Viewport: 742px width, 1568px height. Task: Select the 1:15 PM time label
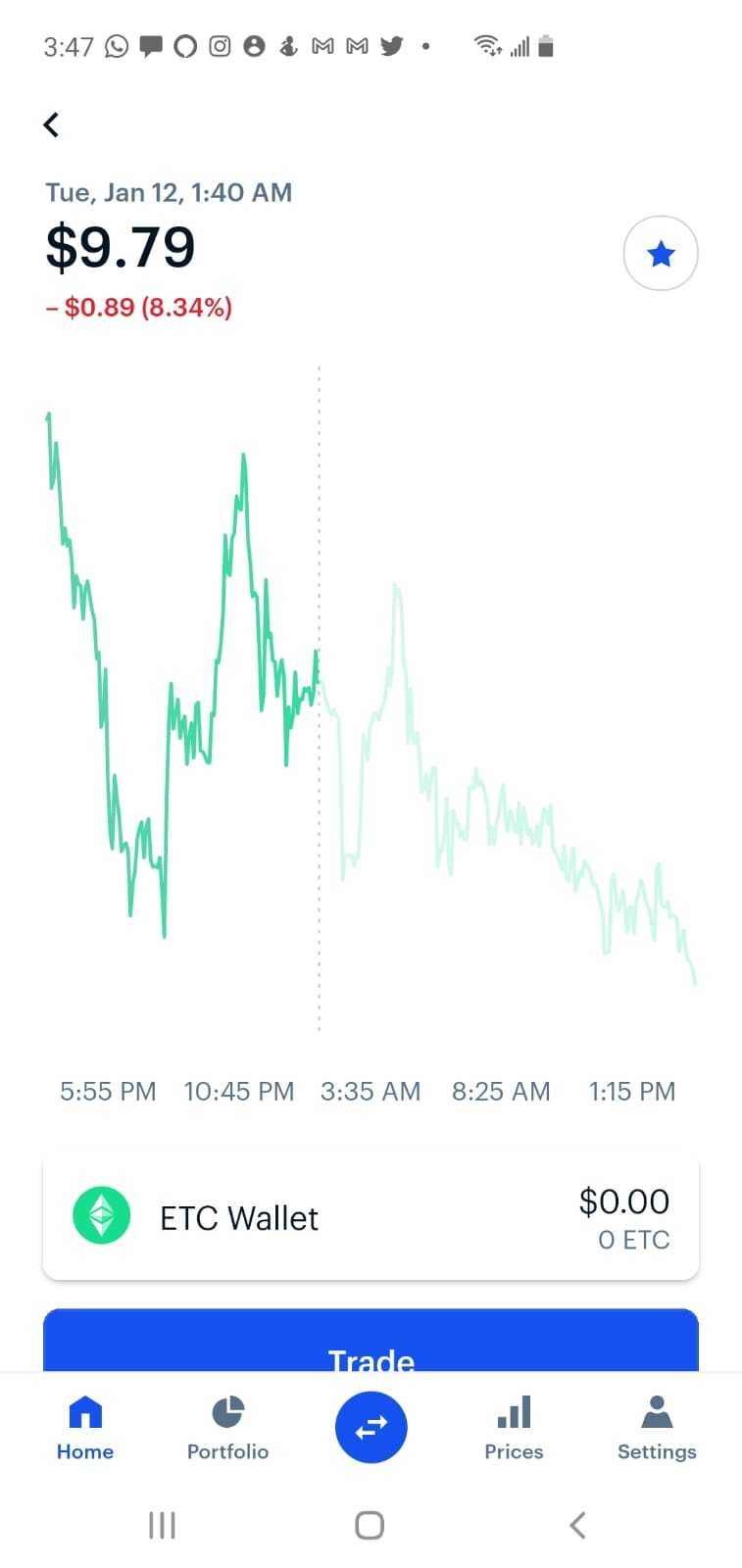[631, 1091]
